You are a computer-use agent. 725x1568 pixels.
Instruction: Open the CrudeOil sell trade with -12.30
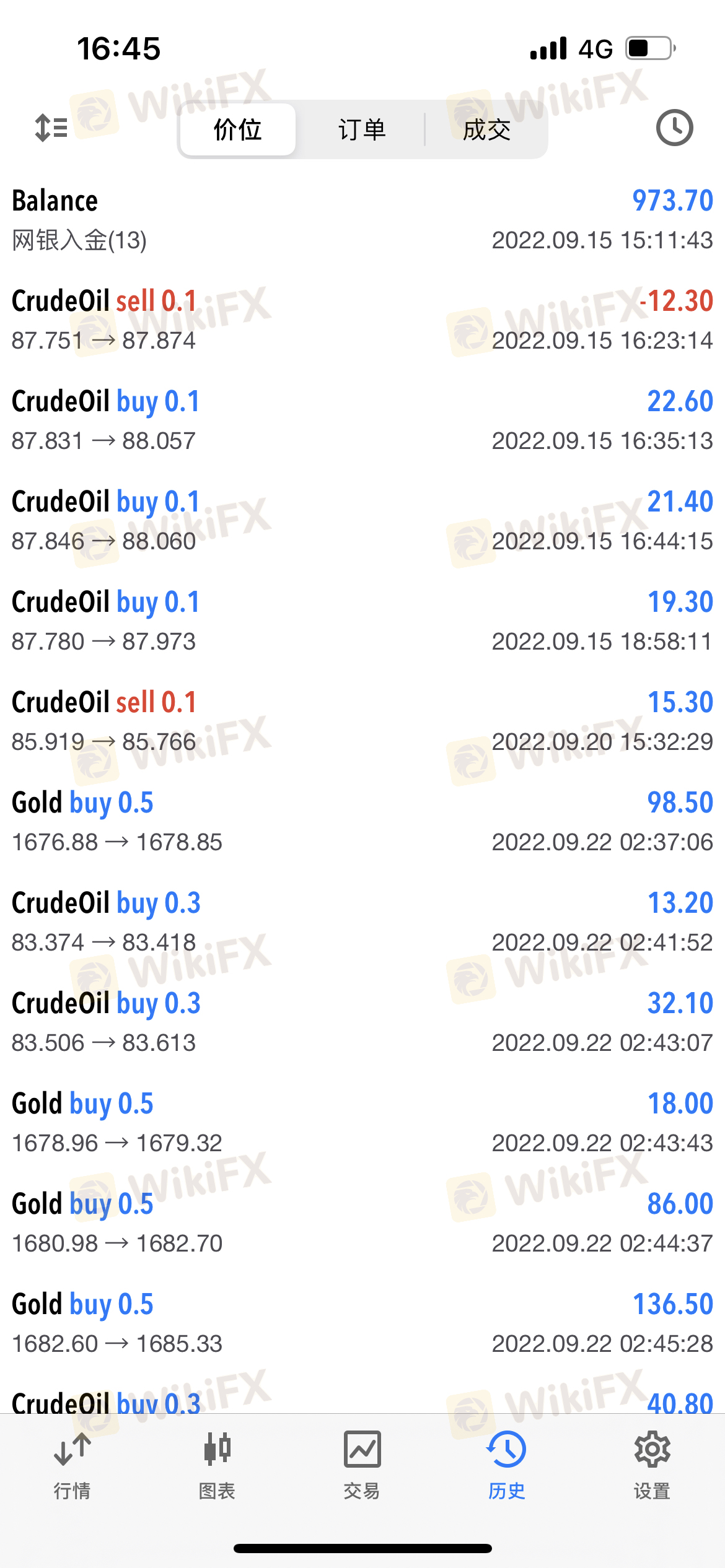click(362, 320)
